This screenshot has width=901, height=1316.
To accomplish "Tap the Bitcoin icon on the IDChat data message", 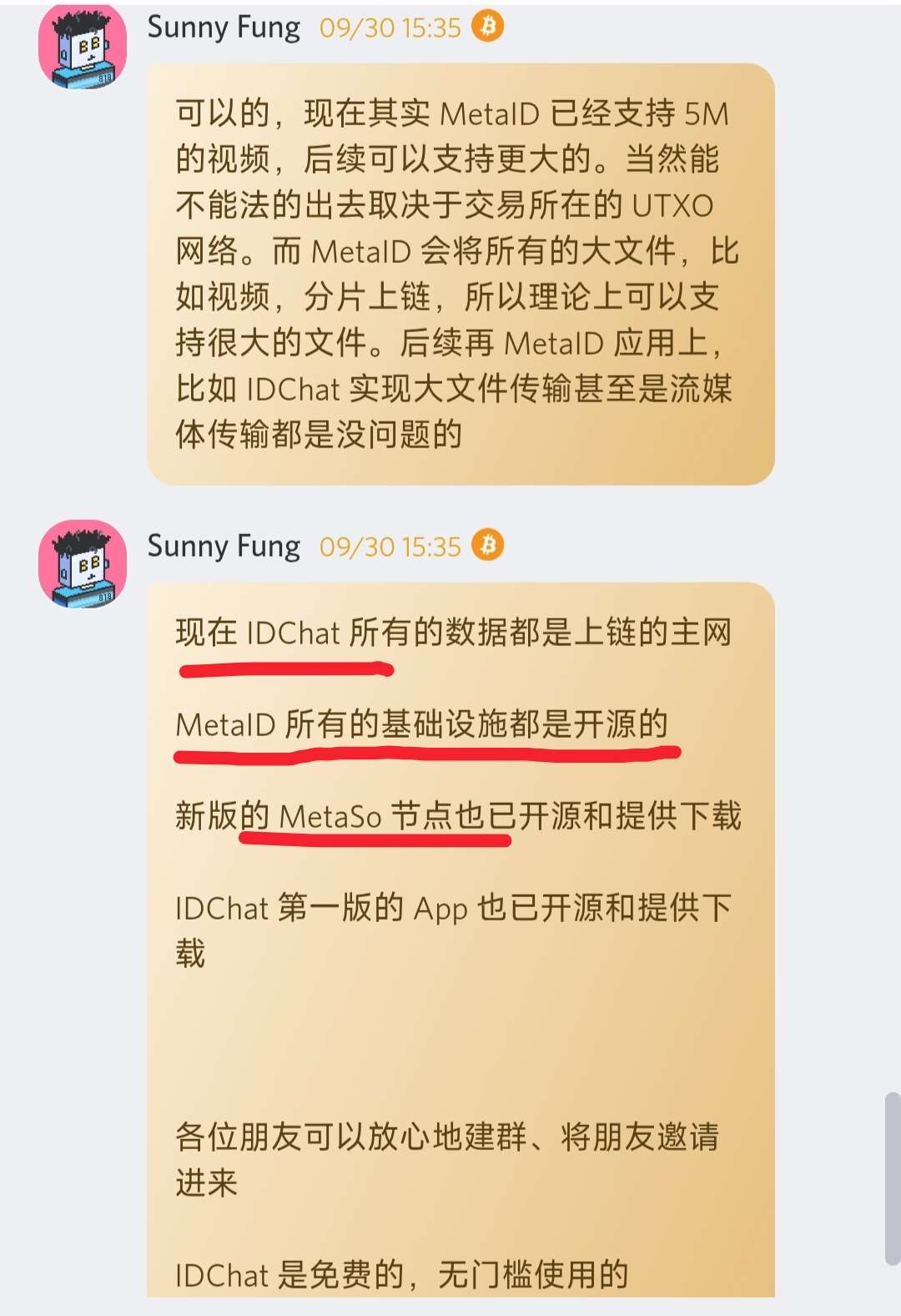I will [488, 546].
